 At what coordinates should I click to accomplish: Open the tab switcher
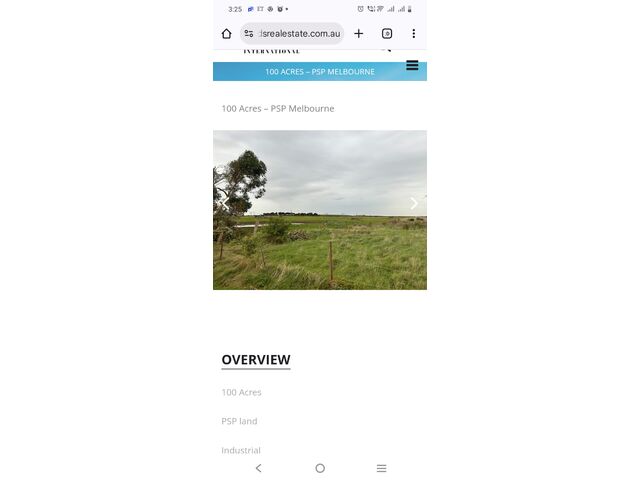pos(387,34)
